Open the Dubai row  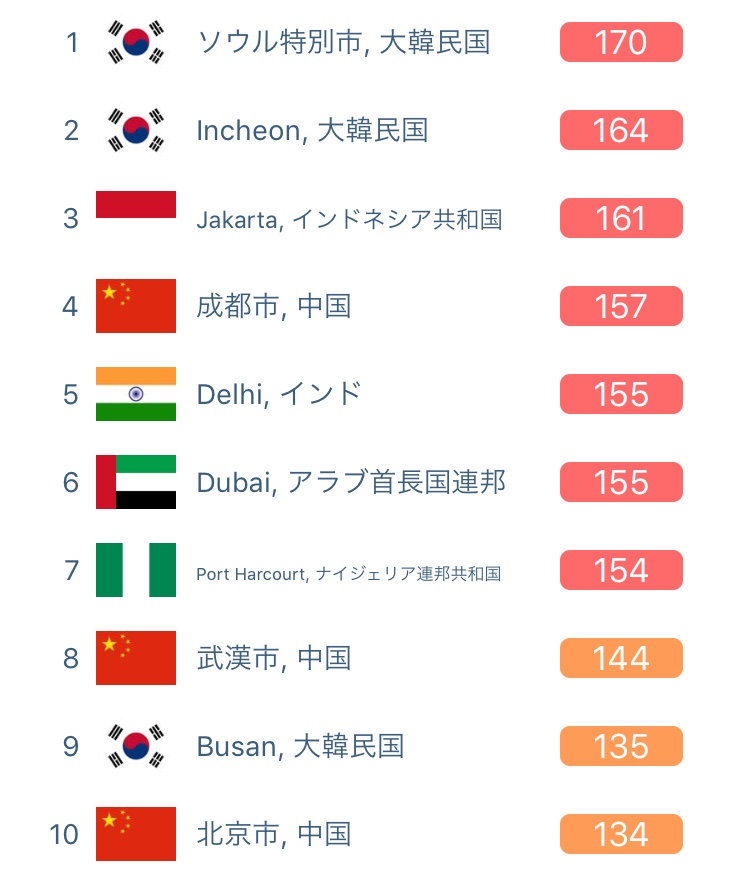350,482
